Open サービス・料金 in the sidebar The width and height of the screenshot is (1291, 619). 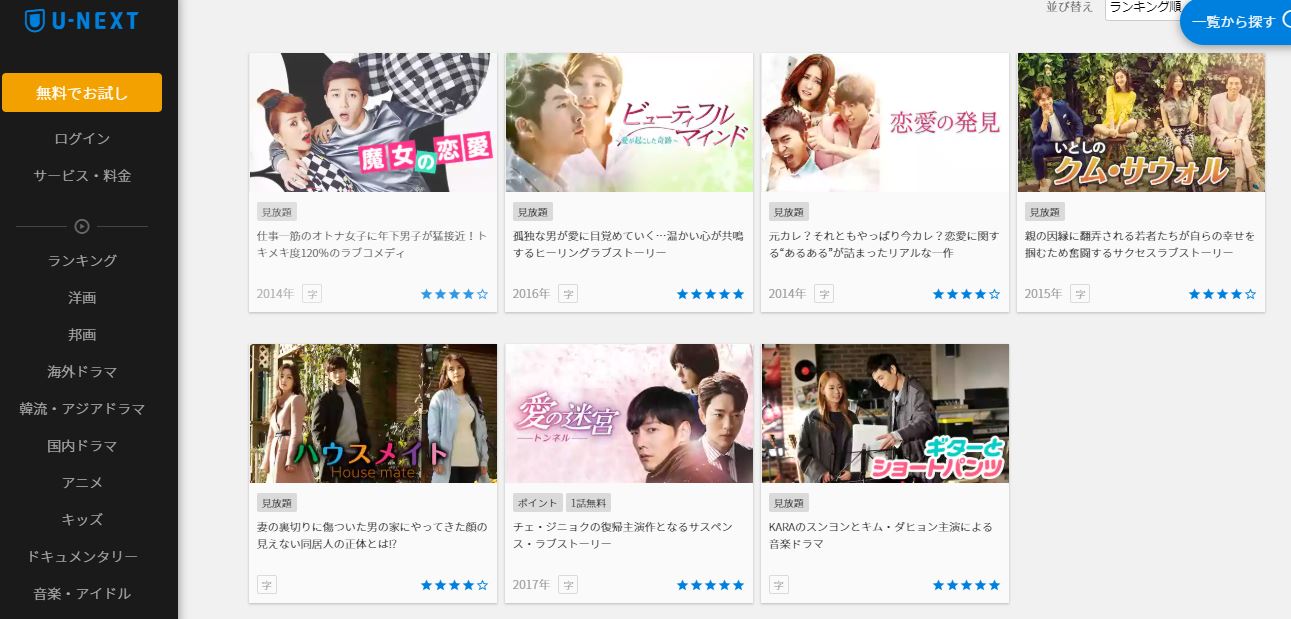point(82,175)
